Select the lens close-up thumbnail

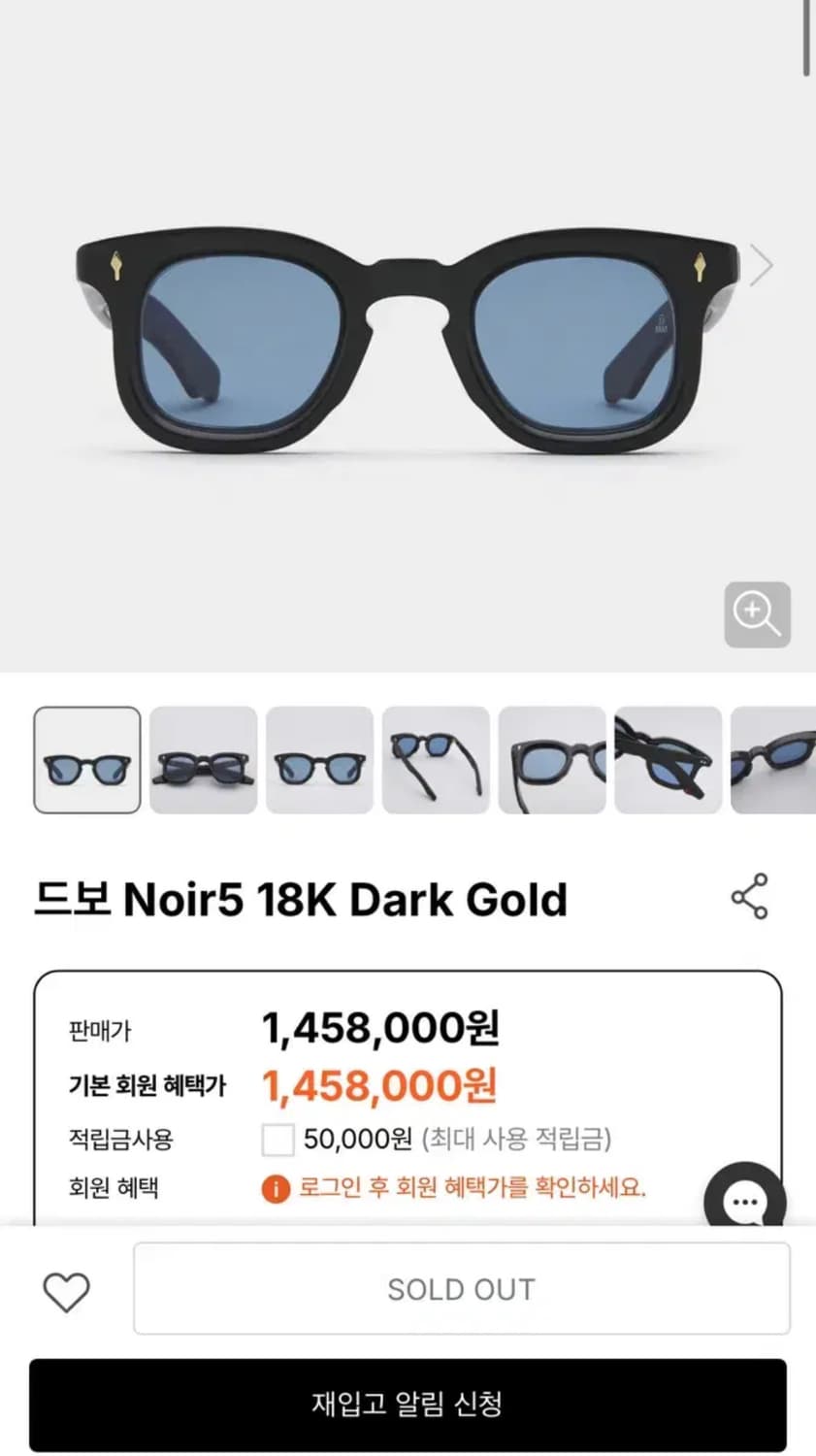pos(552,760)
